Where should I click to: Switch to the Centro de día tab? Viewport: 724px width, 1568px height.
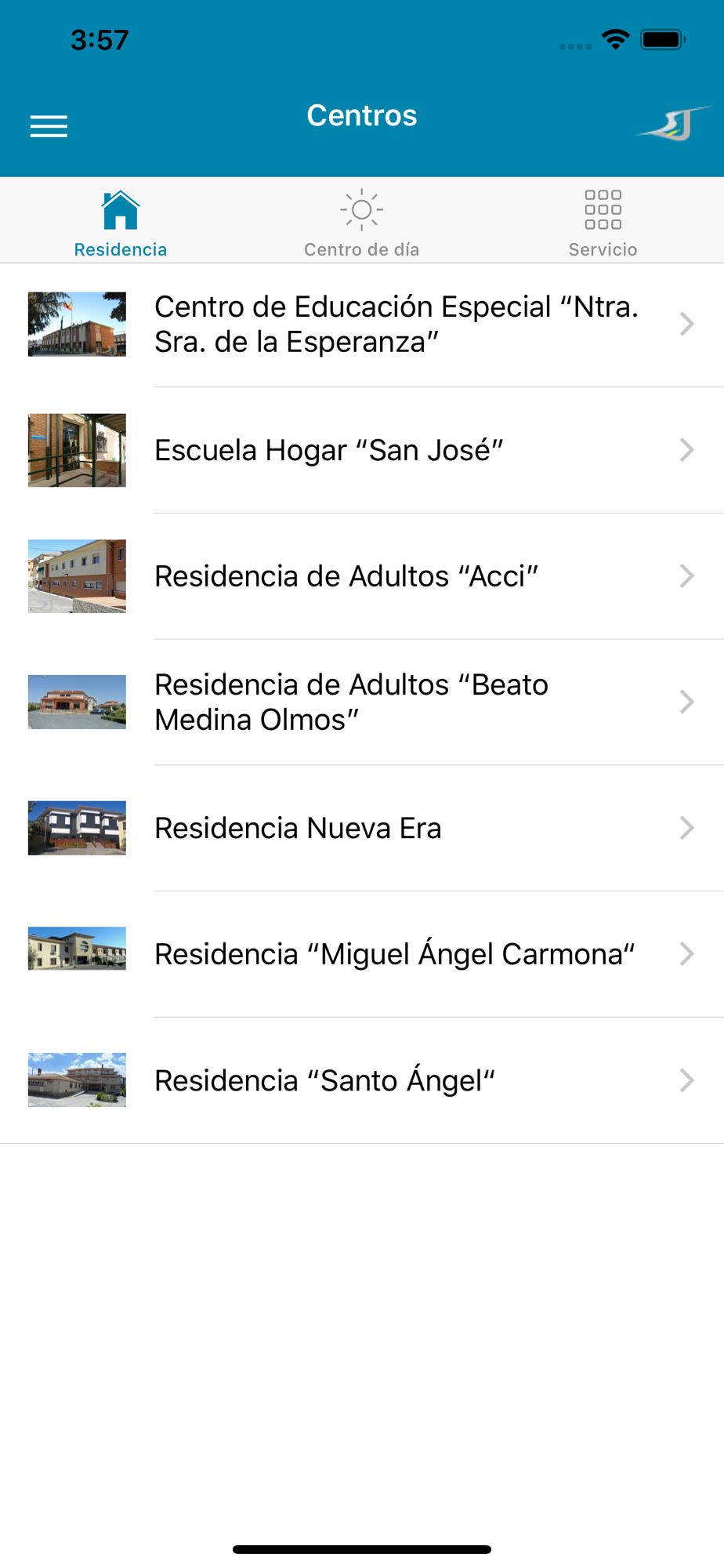click(x=361, y=223)
